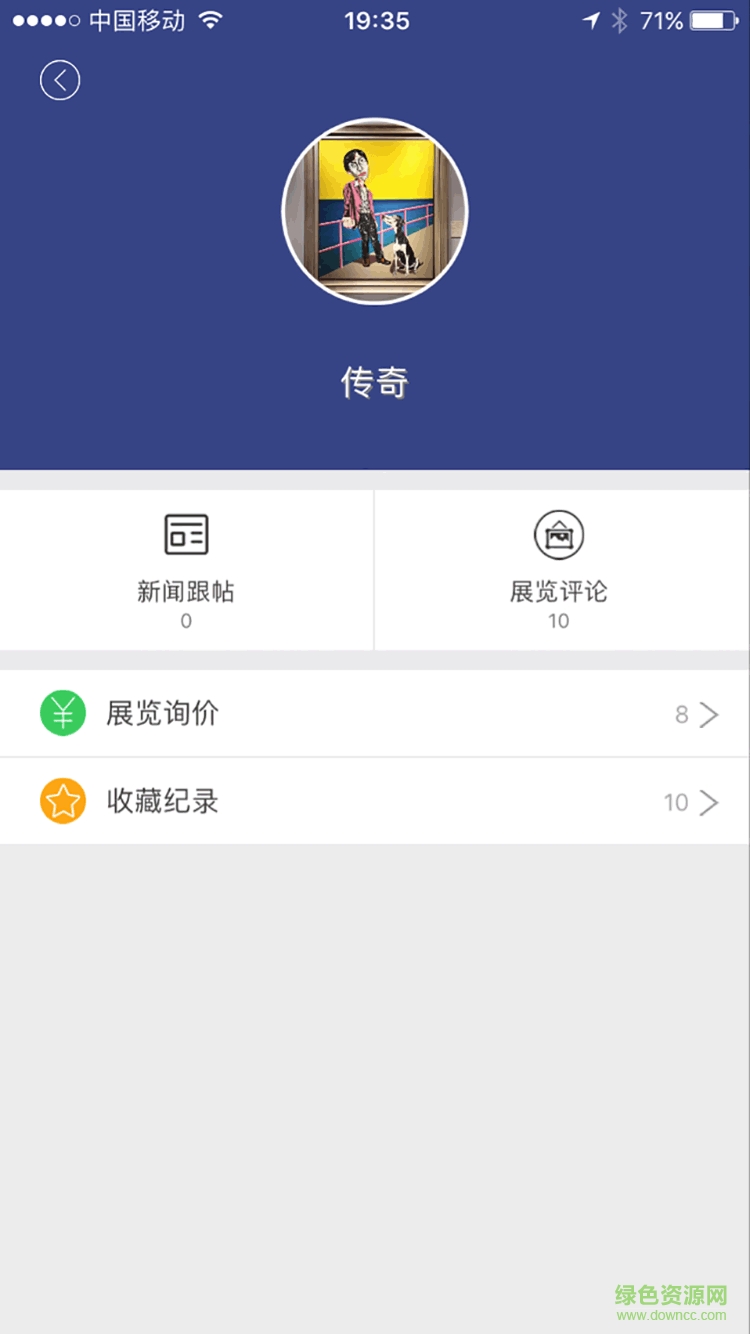Expand the 收藏纪录 row chevron
Screen dimensions: 750x1334
click(x=713, y=801)
